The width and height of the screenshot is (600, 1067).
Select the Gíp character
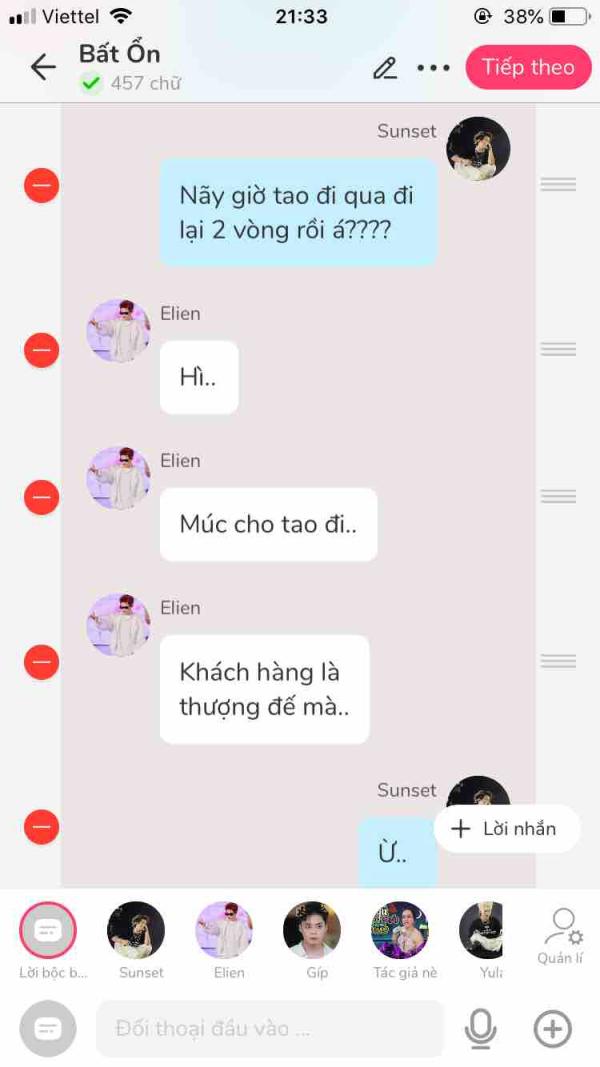312,931
